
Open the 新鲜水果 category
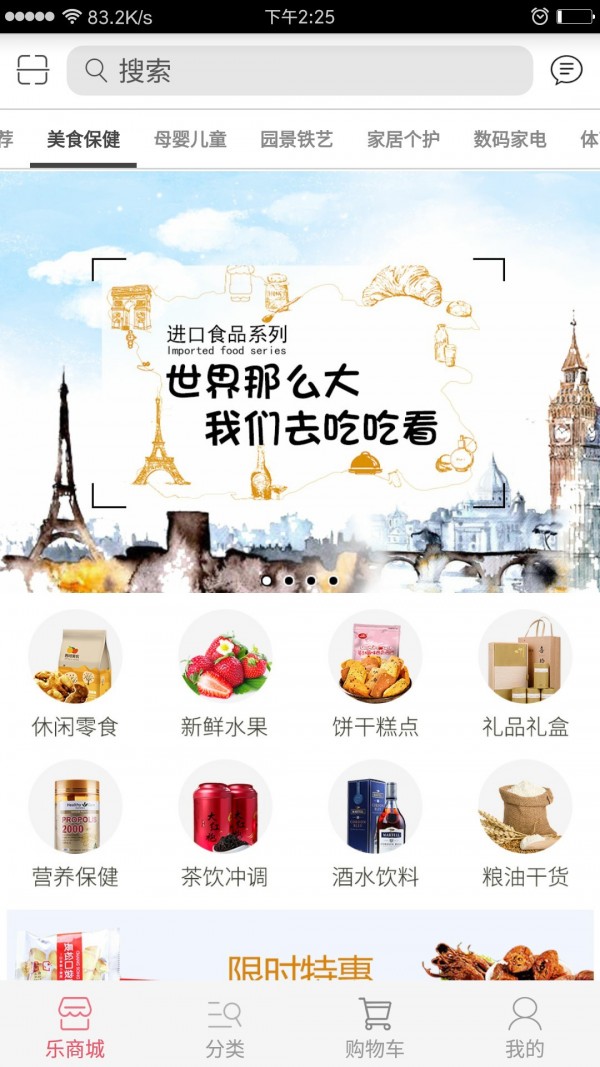pos(225,673)
